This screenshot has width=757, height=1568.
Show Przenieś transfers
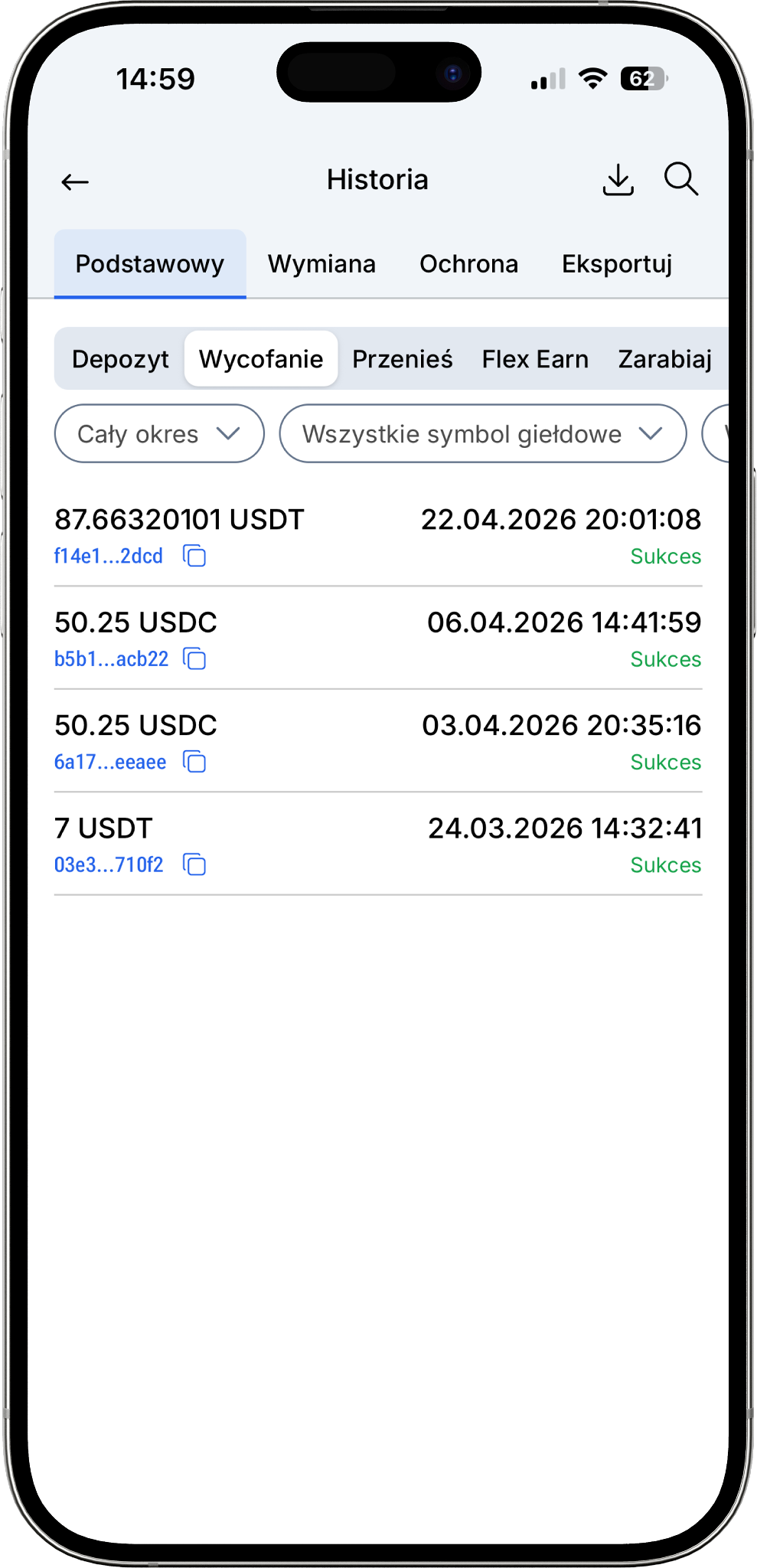[403, 359]
